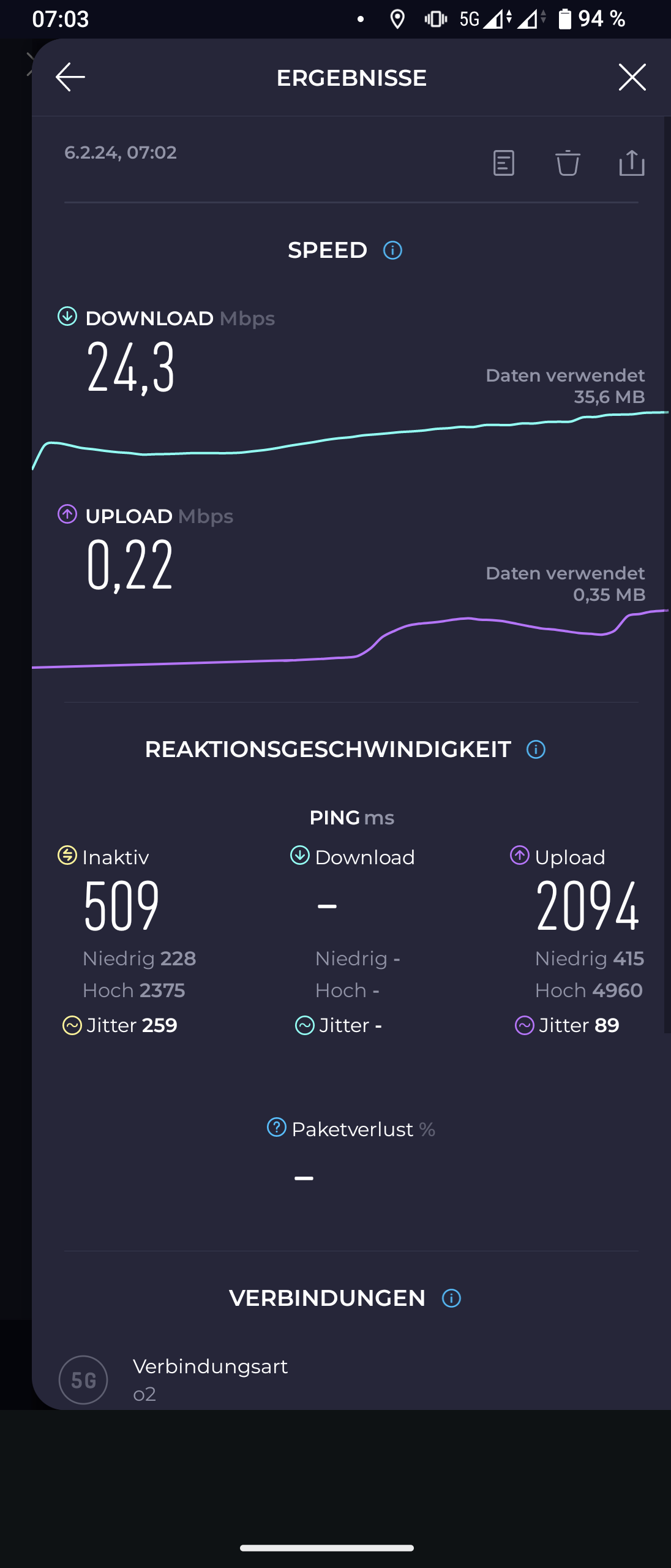The height and width of the screenshot is (1568, 671).
Task: Close the Ergebnisse results panel
Action: click(x=632, y=77)
